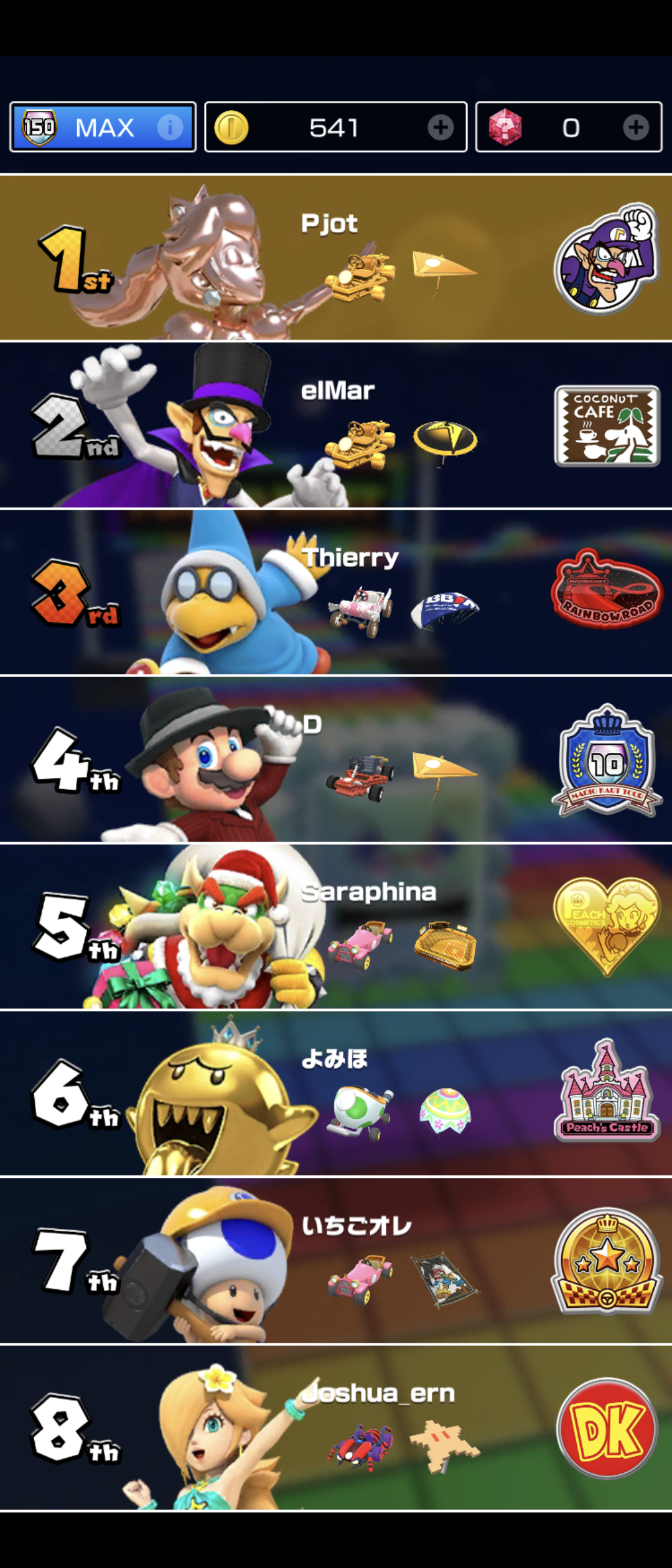View Joshua_ern's eighth place row
Image resolution: width=672 pixels, height=1568 pixels.
[x=336, y=1427]
